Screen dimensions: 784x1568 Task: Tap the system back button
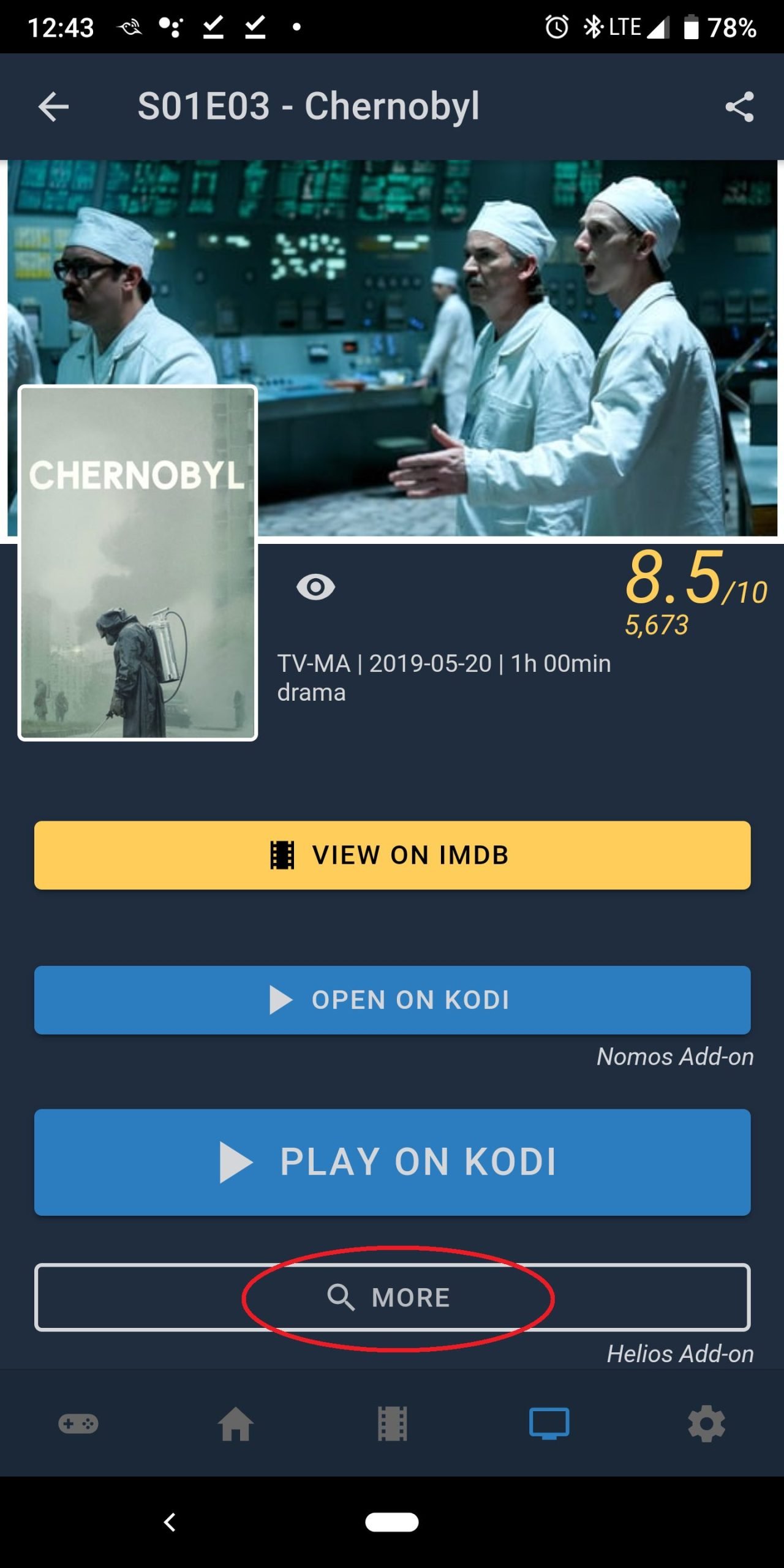pos(170,1522)
